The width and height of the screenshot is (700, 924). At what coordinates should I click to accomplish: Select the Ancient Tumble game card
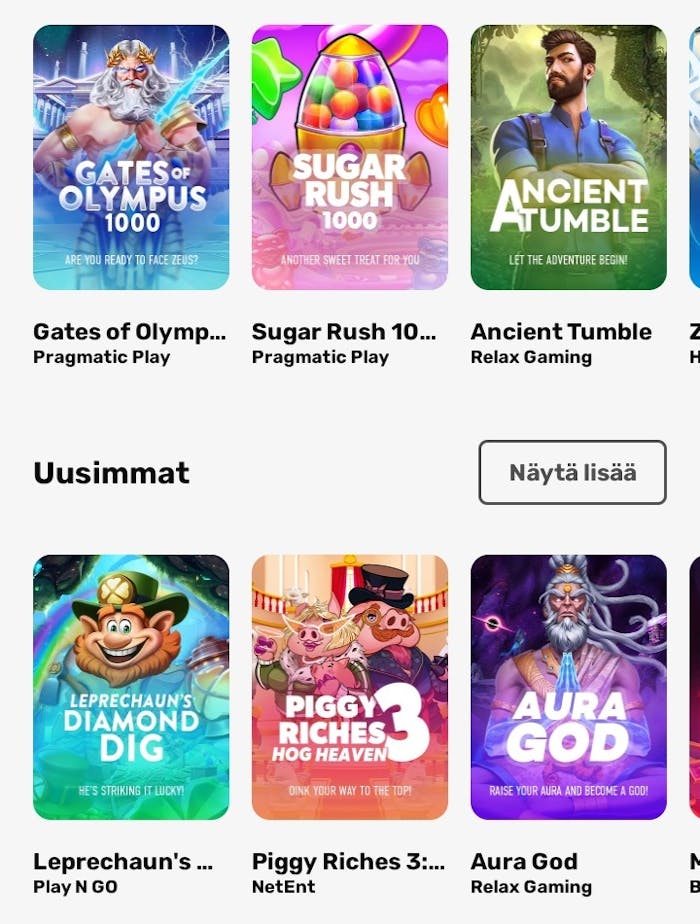(568, 158)
